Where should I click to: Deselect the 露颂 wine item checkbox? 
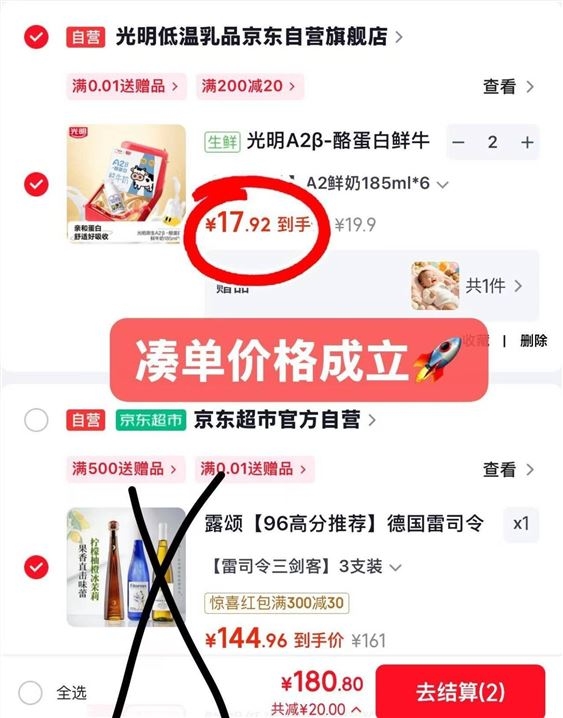click(x=36, y=567)
